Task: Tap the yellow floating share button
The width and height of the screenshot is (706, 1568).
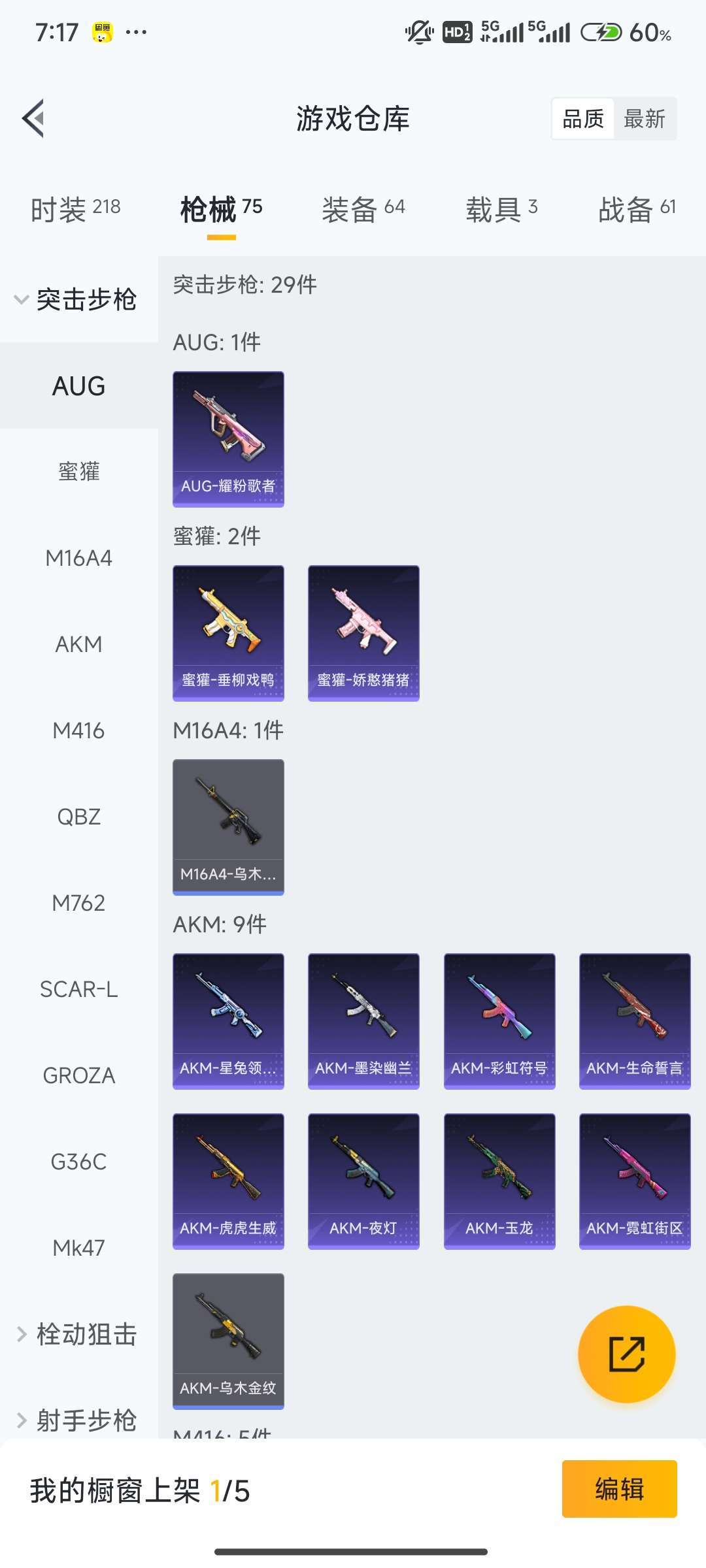Action: coord(626,1354)
